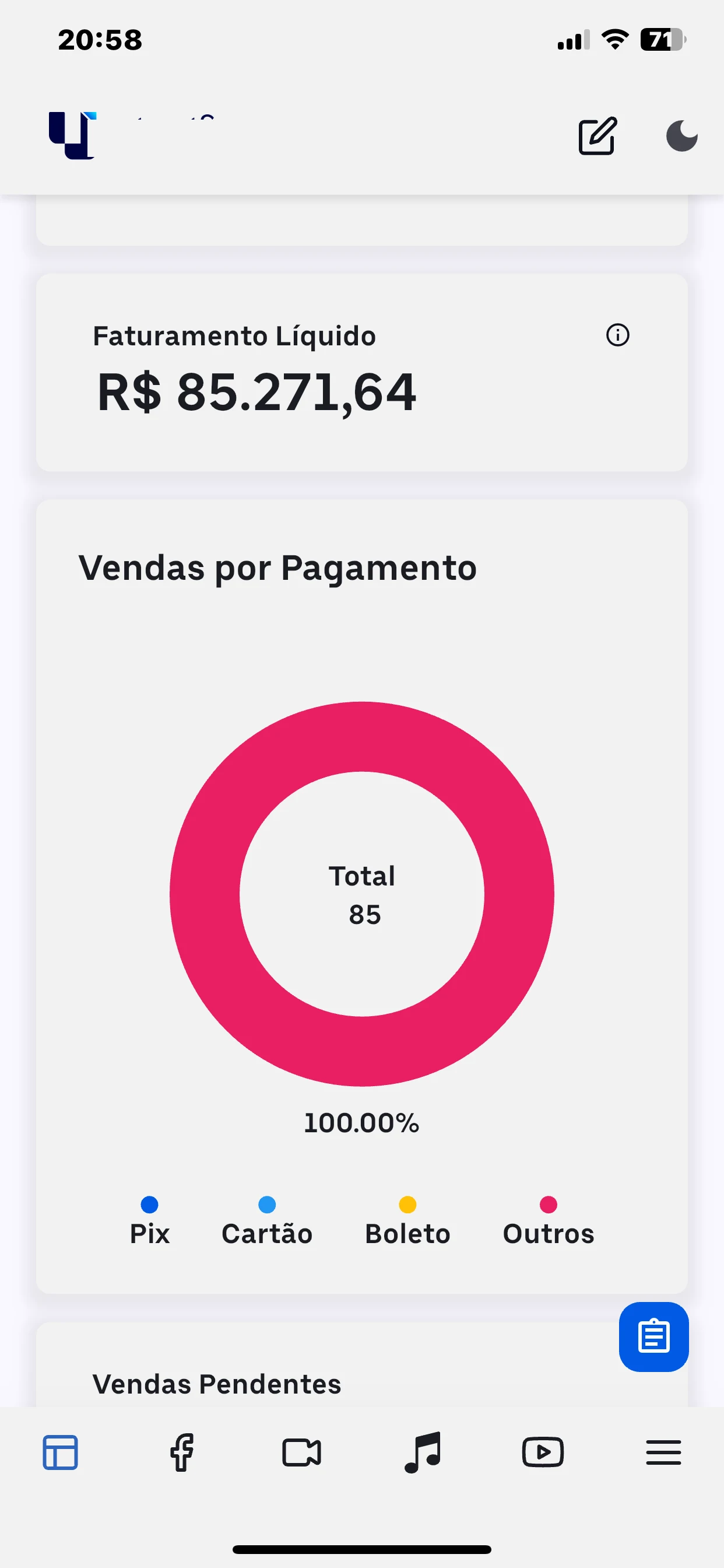
Task: Tap the app logo in the header
Action: [x=71, y=137]
